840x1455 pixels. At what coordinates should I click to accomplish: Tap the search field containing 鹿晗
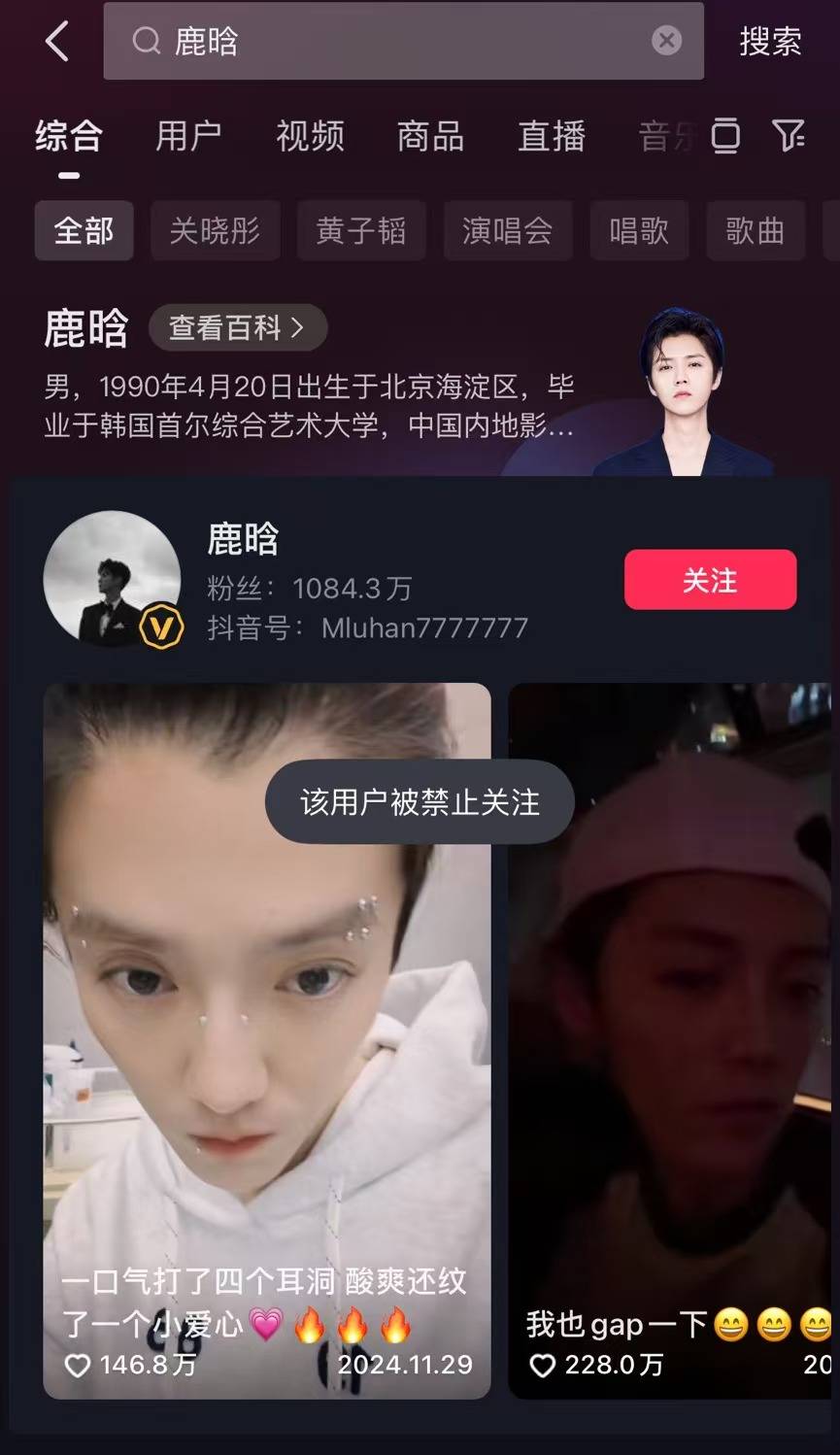(388, 42)
